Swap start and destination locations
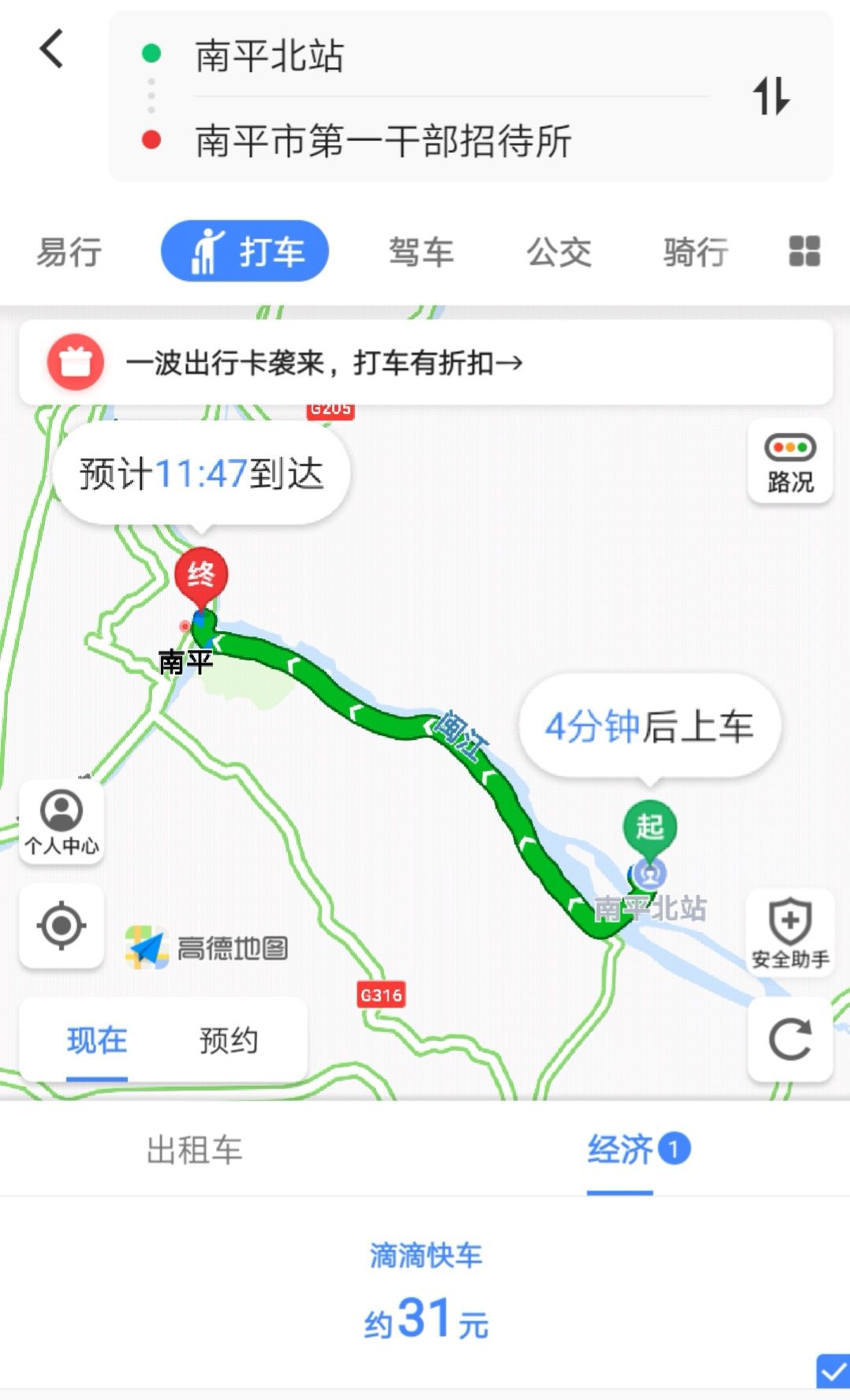This screenshot has width=850, height=1400. tap(771, 96)
